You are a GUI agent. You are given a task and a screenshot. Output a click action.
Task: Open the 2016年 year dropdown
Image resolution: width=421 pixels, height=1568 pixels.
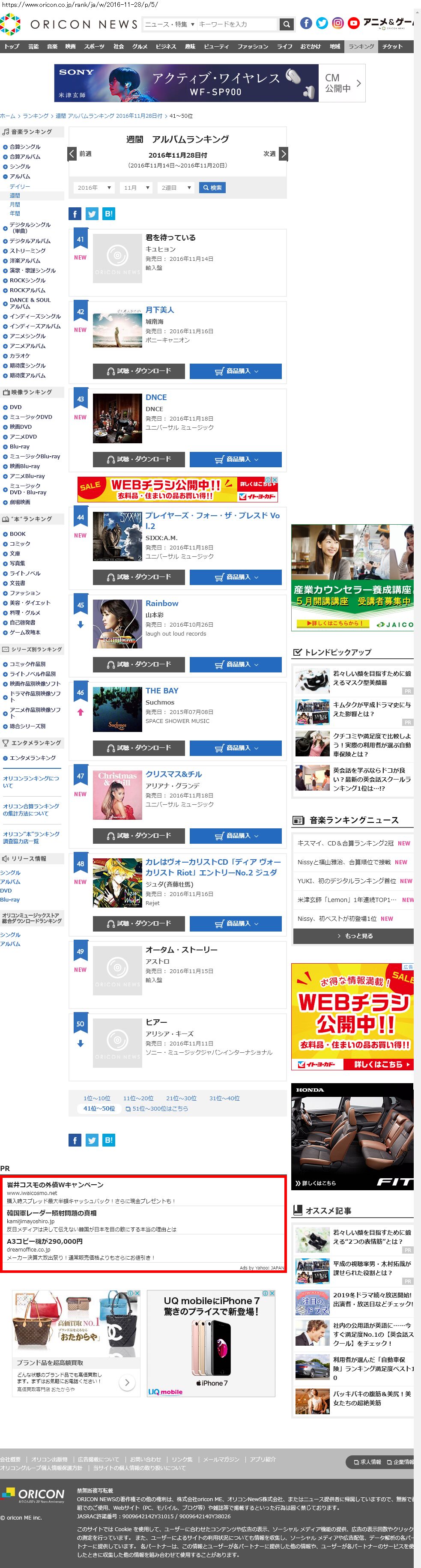(x=94, y=188)
